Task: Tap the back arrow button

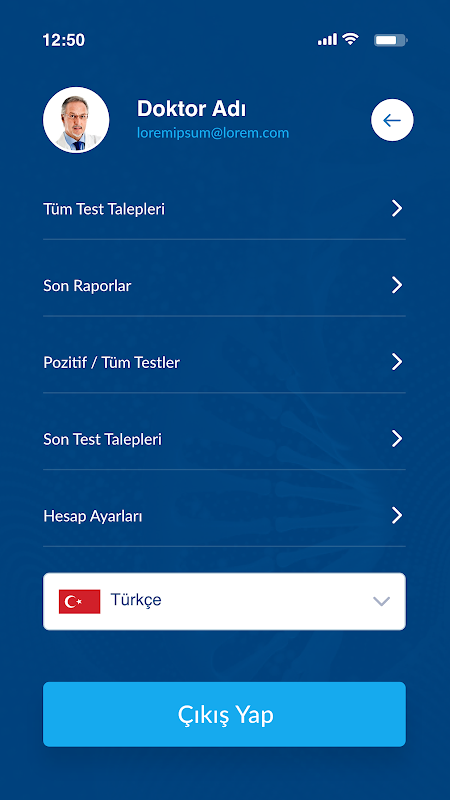Action: click(x=392, y=120)
